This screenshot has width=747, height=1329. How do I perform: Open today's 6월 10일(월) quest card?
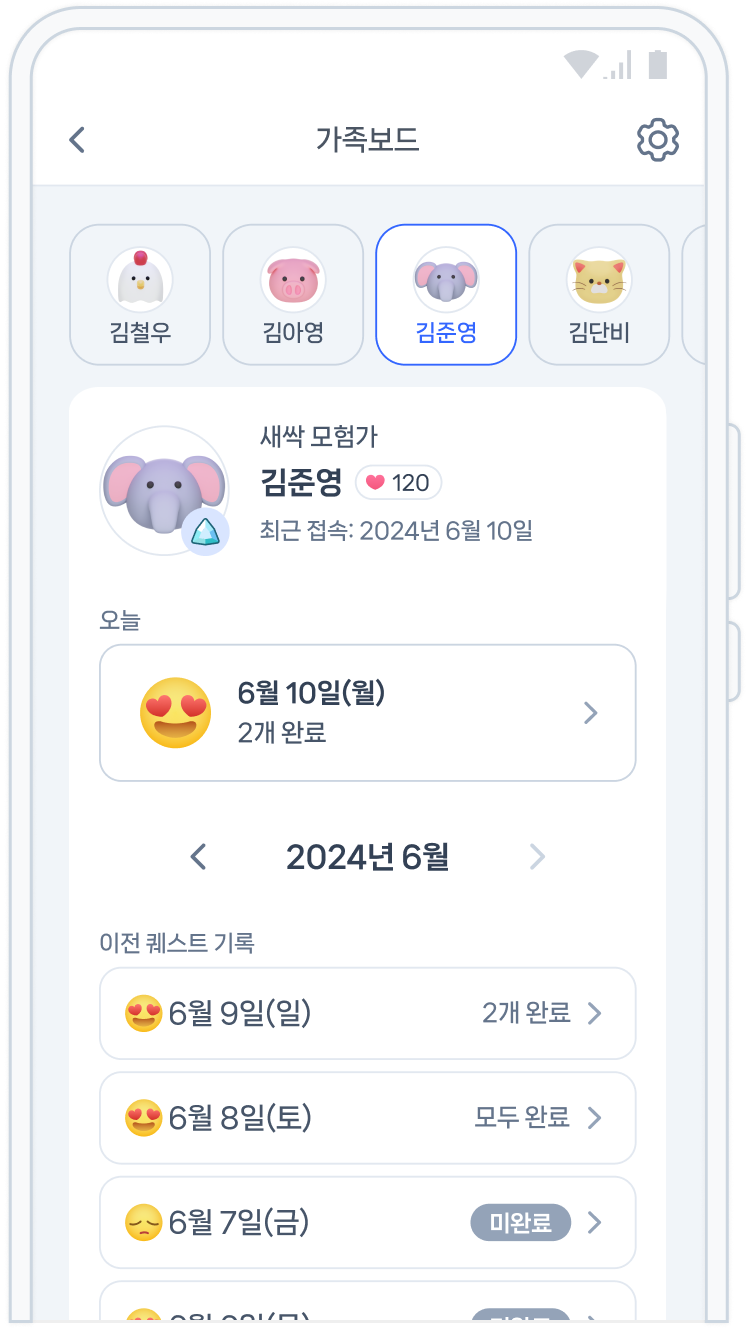click(368, 713)
